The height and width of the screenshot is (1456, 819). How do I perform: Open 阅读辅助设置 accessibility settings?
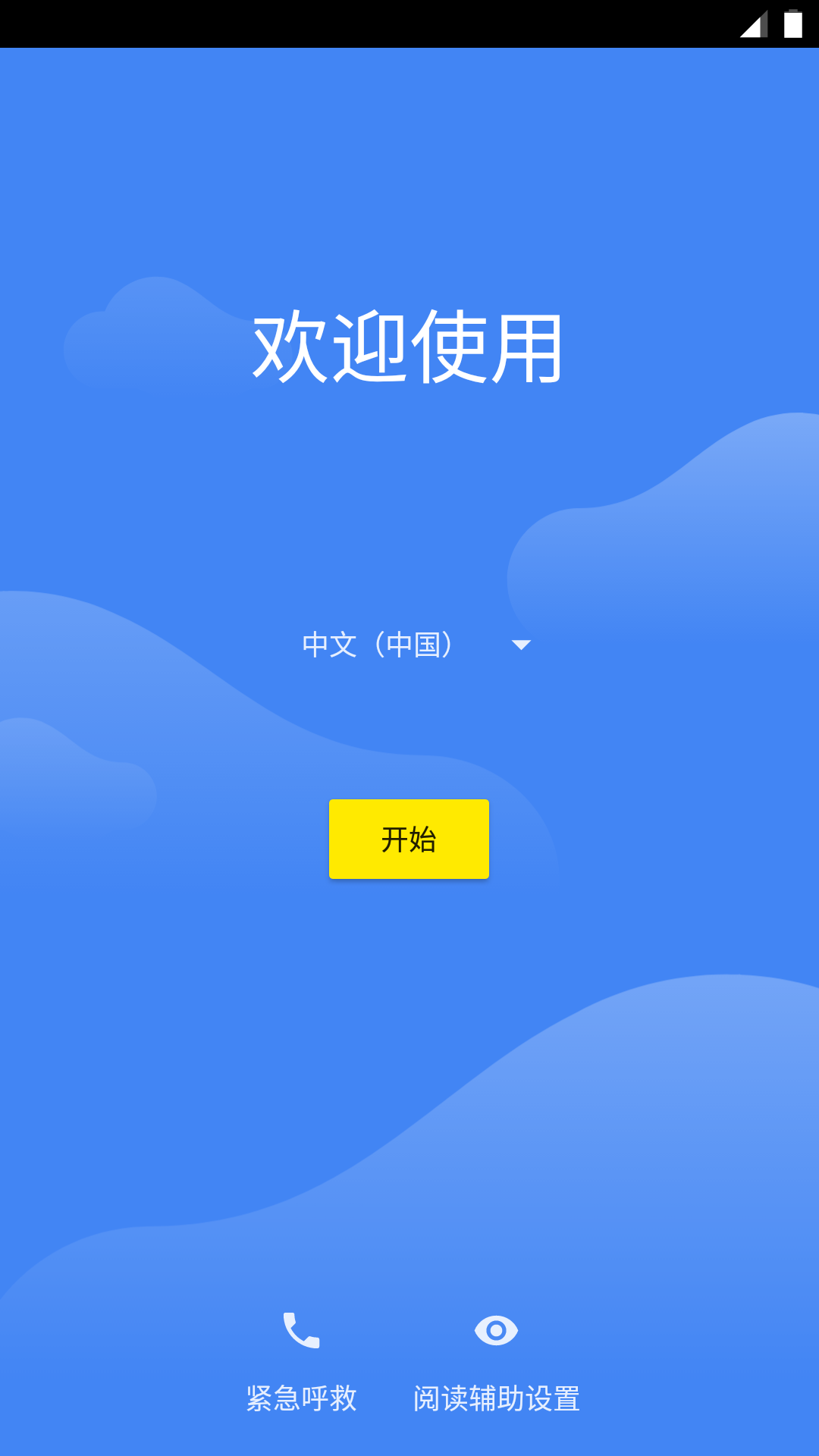point(497,1361)
